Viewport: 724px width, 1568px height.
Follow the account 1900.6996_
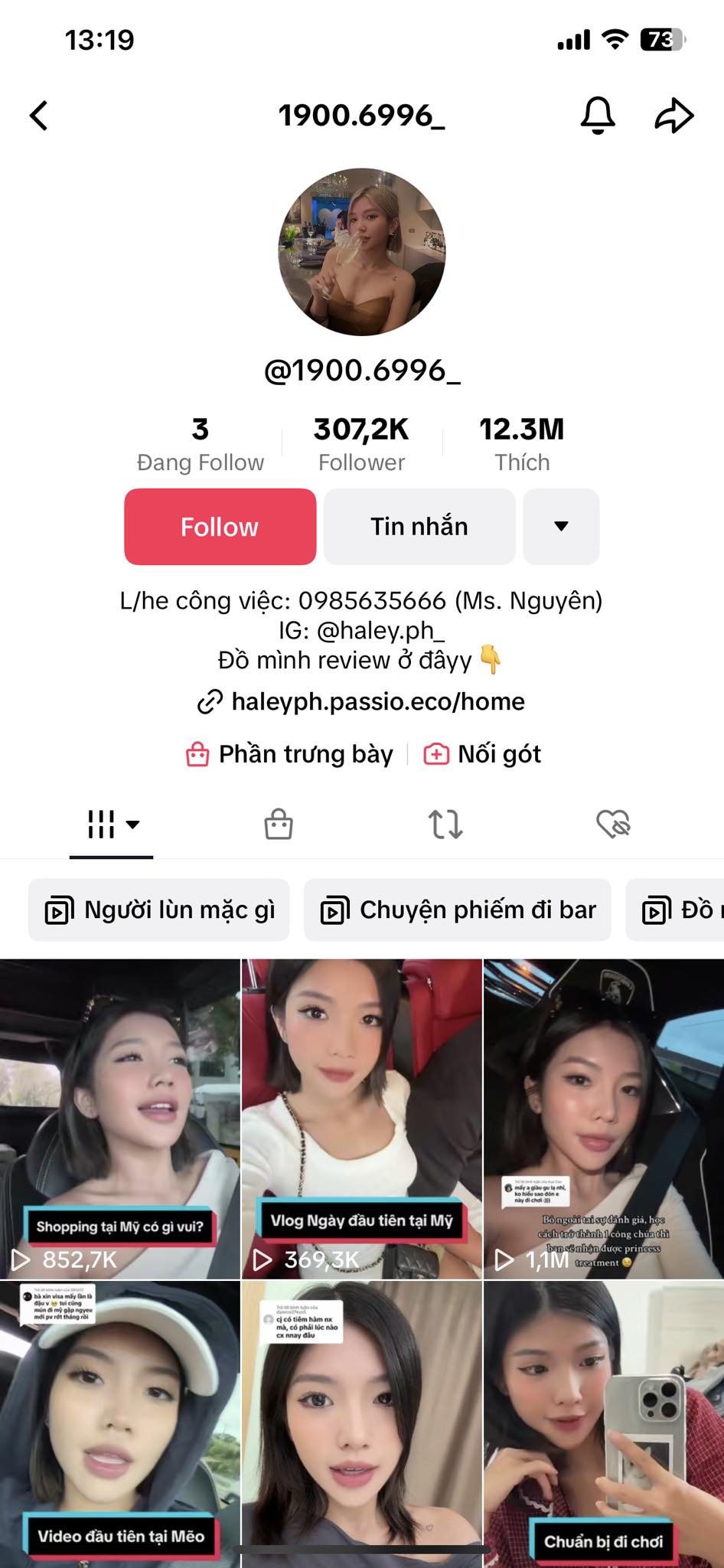coord(220,527)
